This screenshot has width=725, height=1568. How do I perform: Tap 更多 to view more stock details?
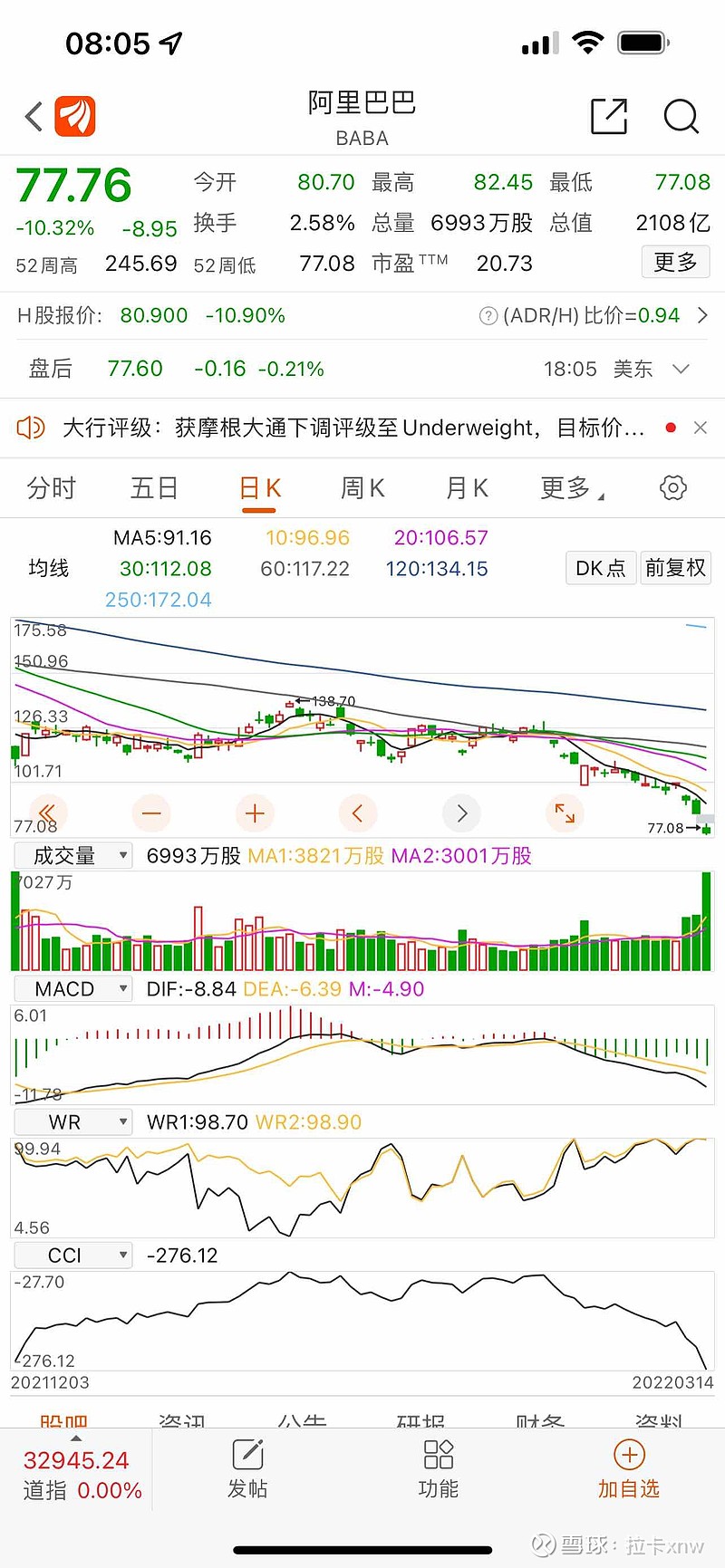tap(675, 262)
